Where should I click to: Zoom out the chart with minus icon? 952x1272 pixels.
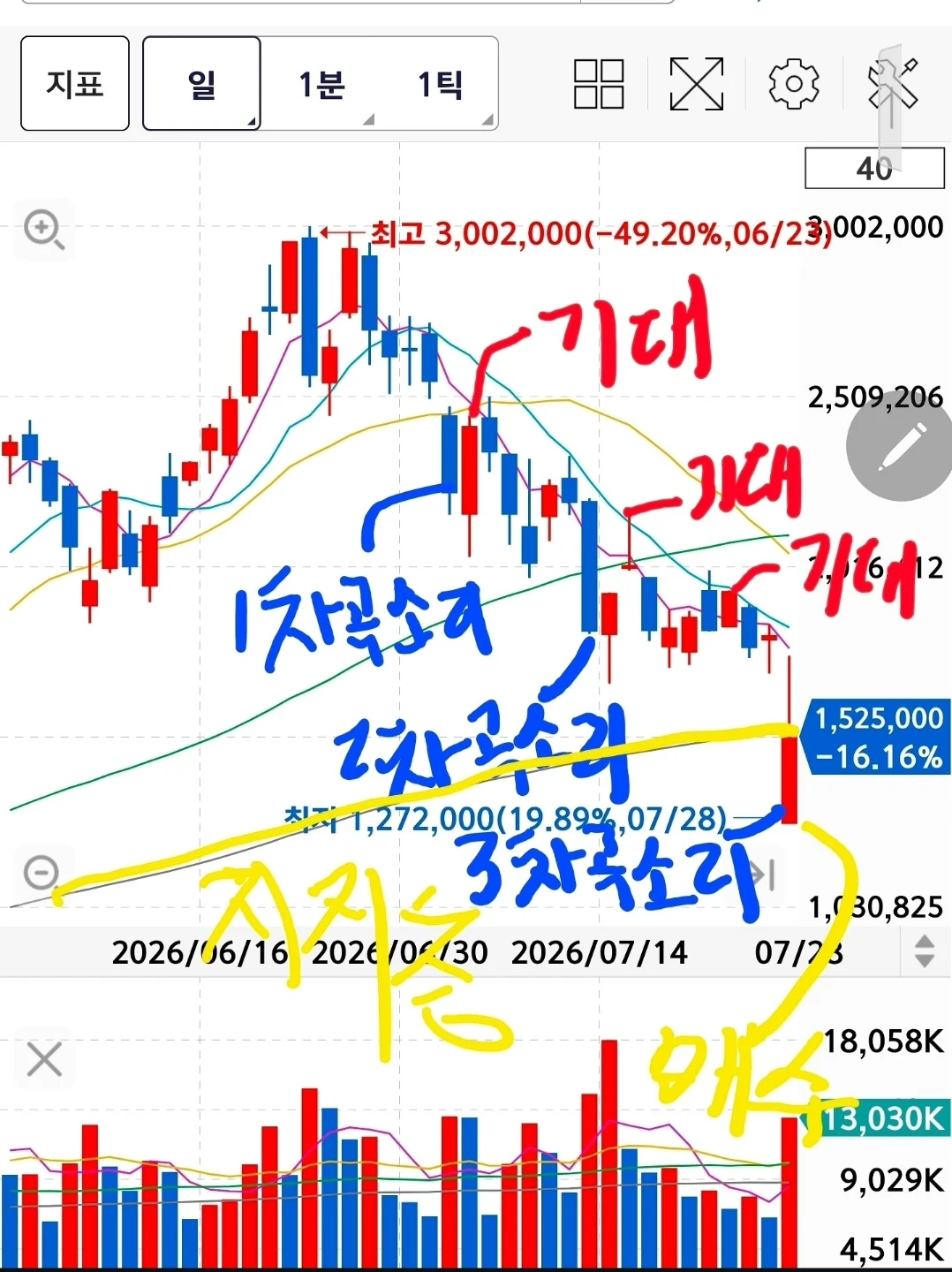[42, 873]
